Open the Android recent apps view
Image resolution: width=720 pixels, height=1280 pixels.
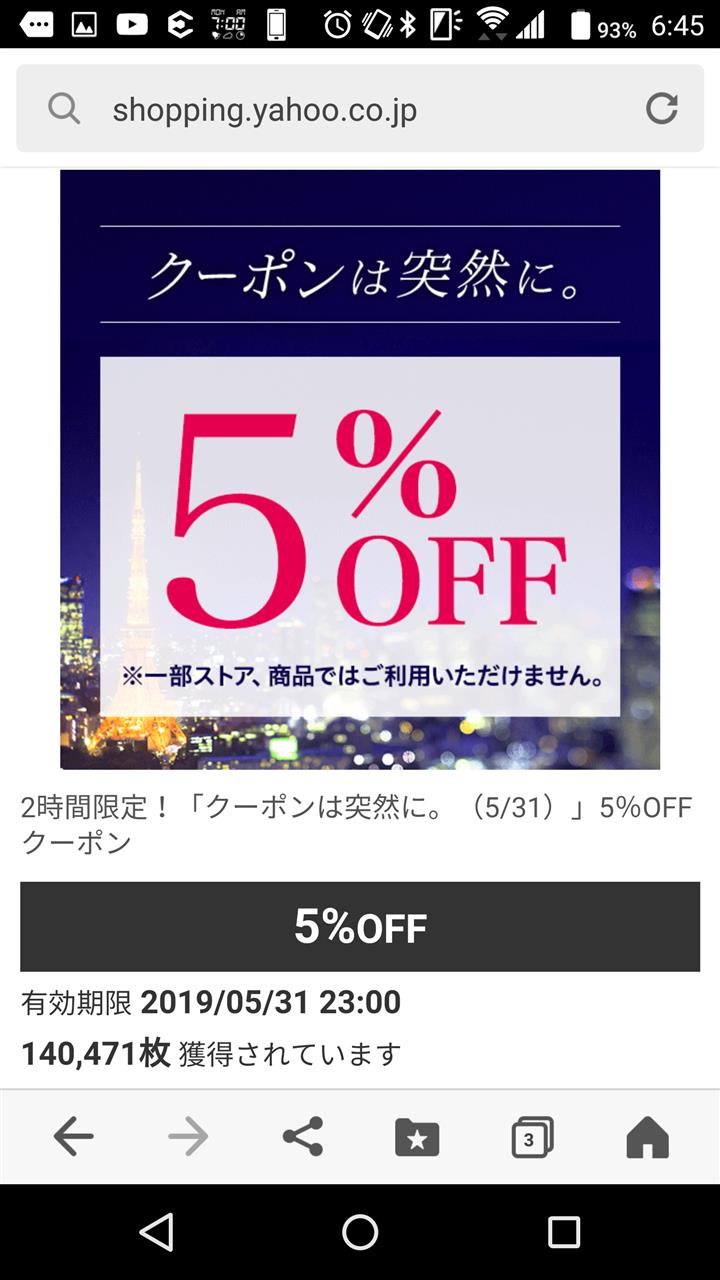564,1232
